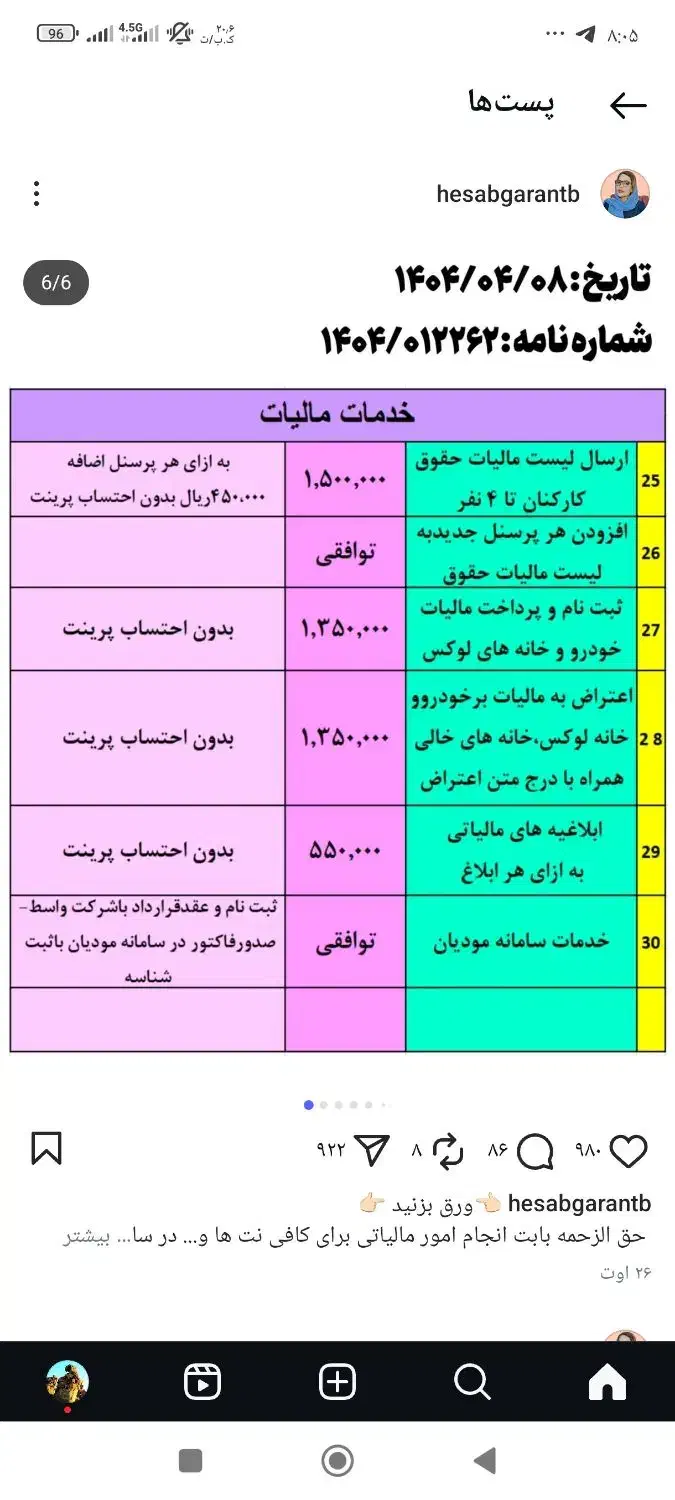675x1500 pixels.
Task: Open the Reels tab
Action: coord(203,1382)
